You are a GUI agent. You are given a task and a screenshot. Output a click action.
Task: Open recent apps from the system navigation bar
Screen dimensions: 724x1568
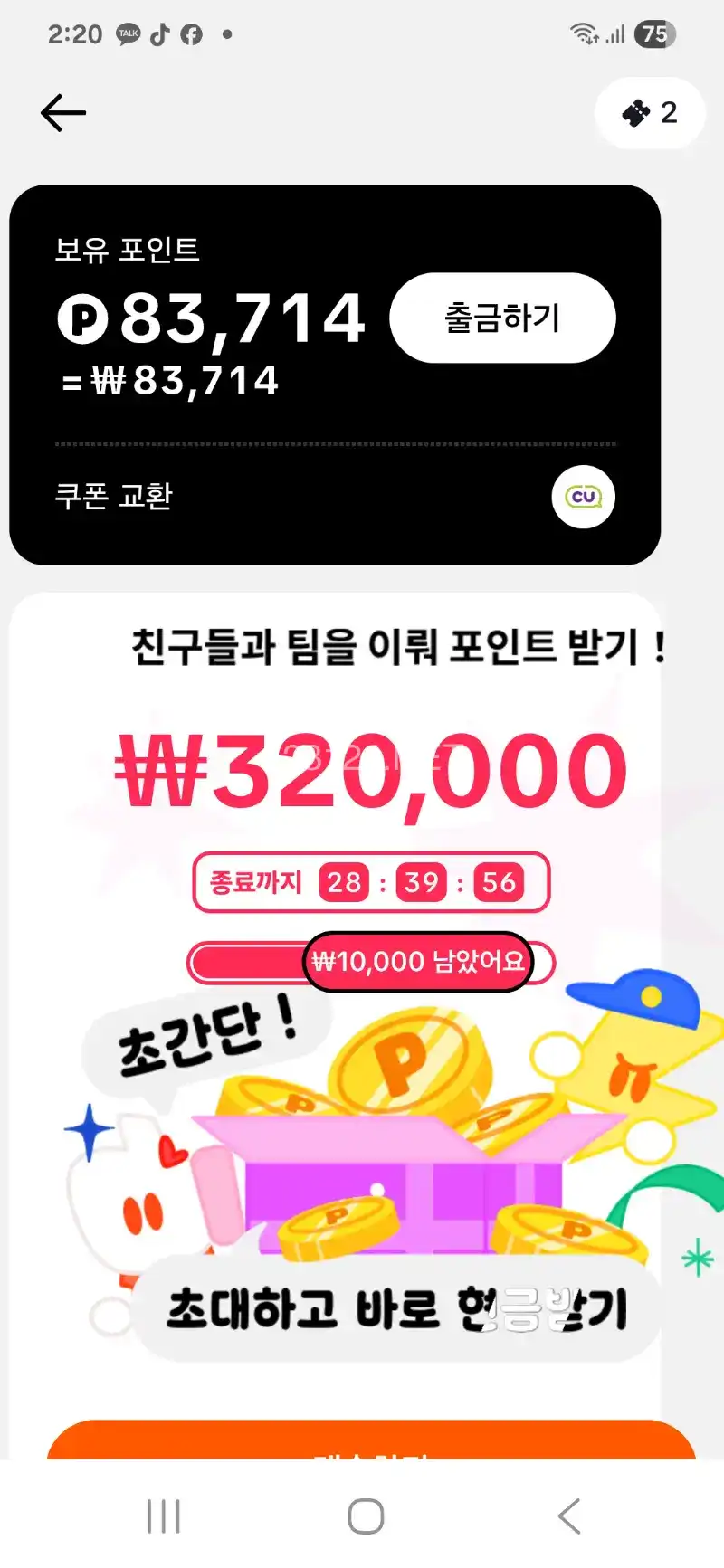point(164,1516)
